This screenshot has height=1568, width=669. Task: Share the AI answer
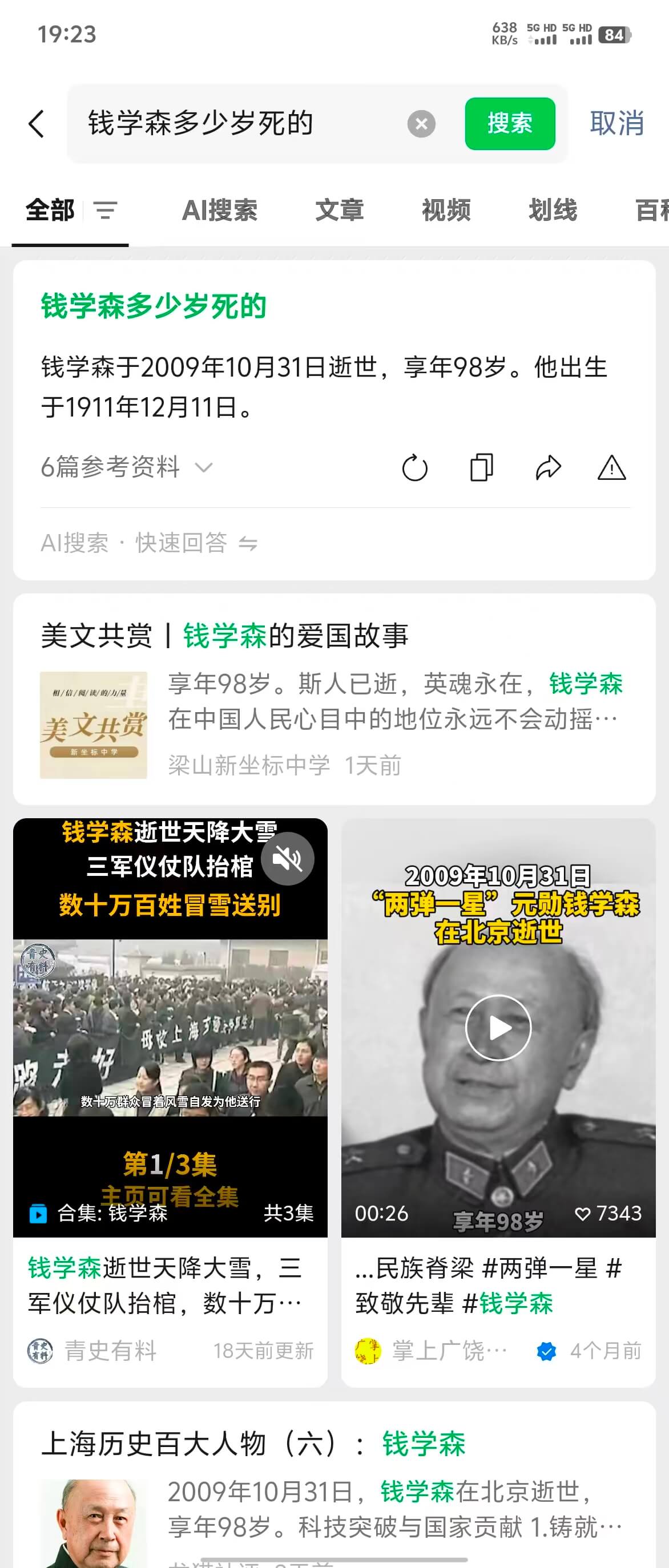point(548,468)
